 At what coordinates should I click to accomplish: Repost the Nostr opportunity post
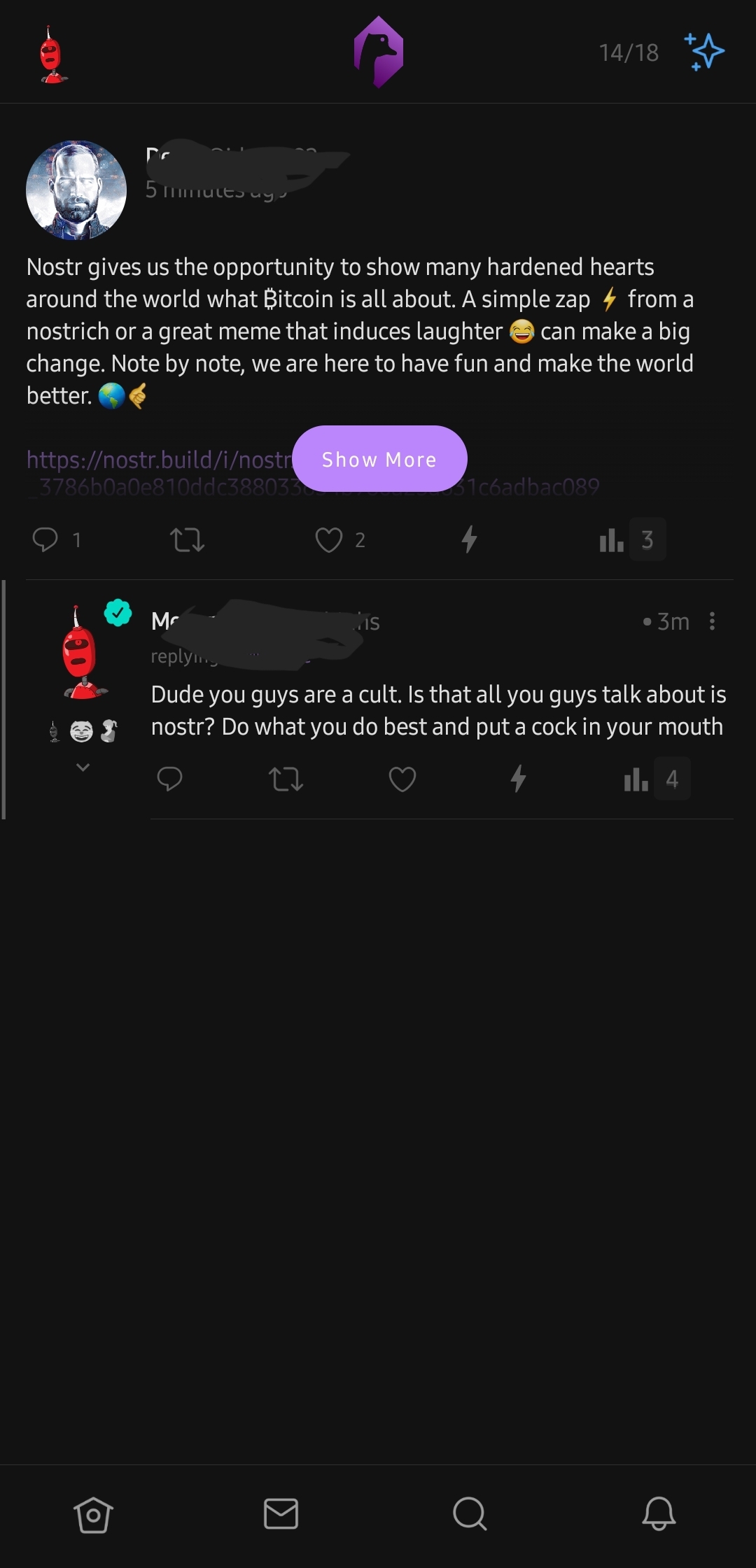coord(188,539)
